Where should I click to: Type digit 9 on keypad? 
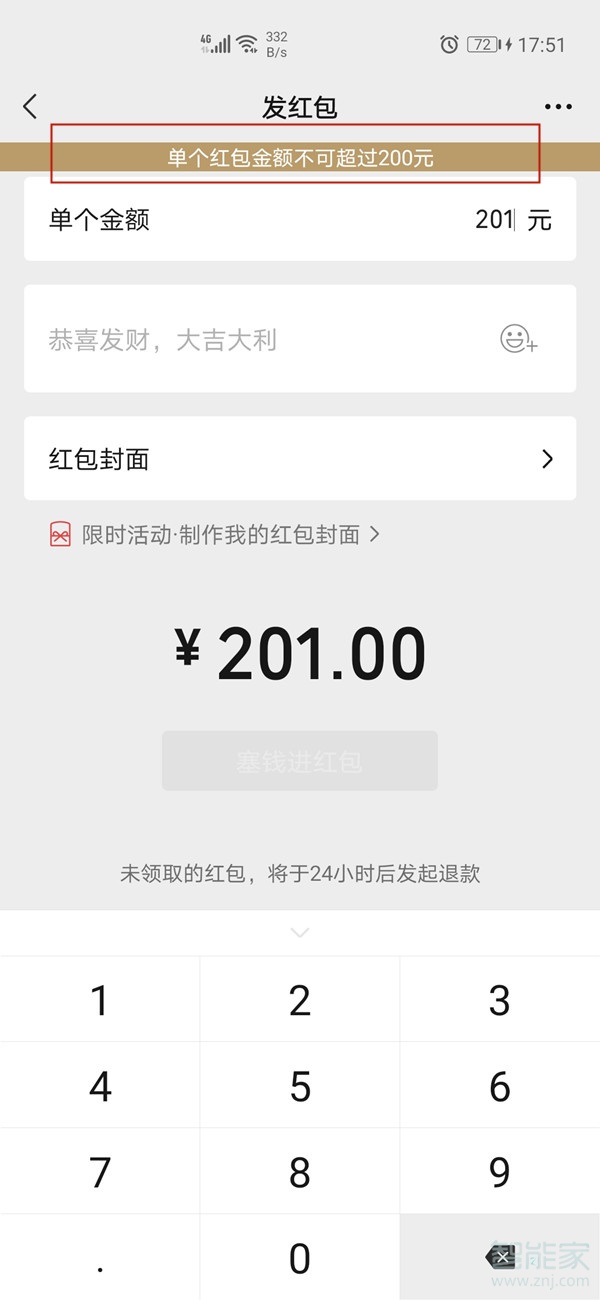click(x=500, y=1172)
